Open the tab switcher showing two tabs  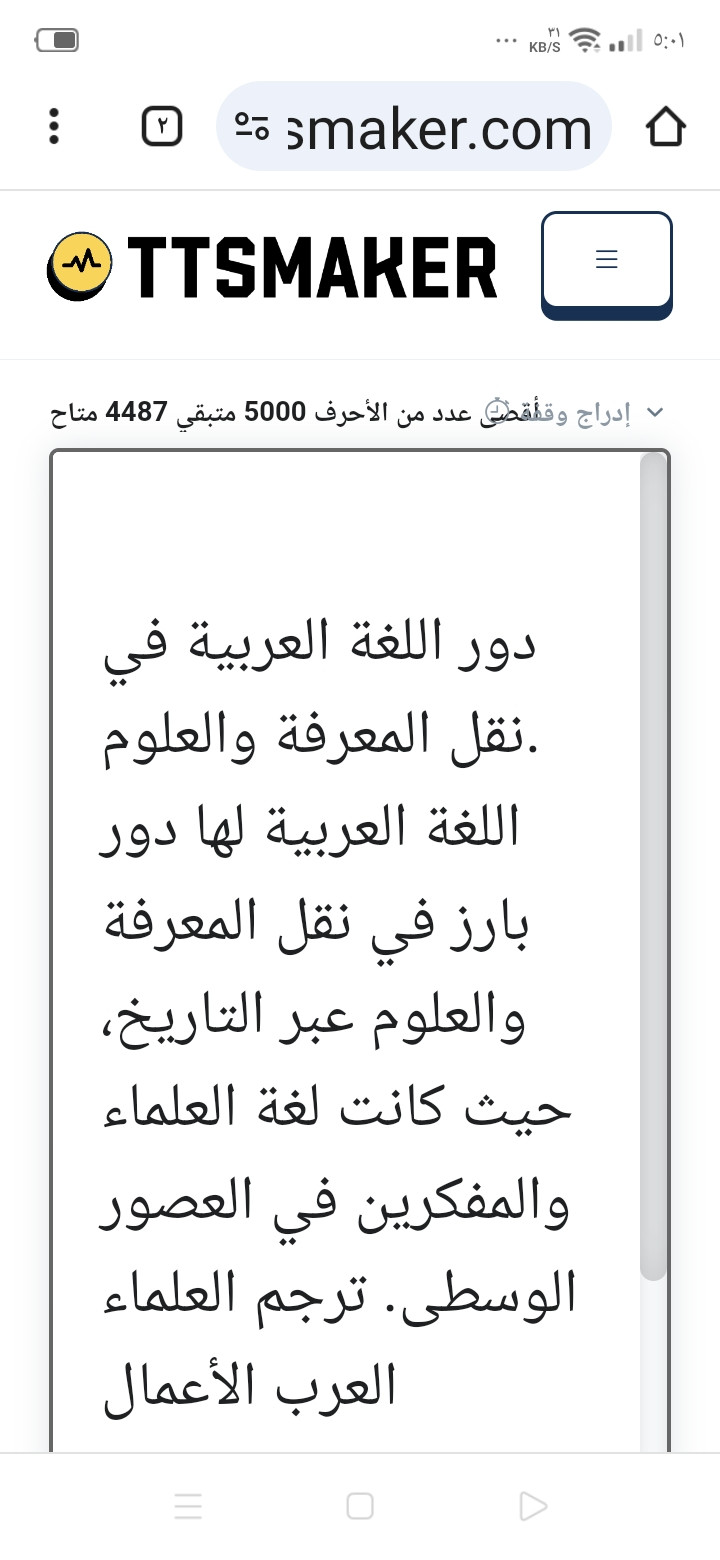tap(162, 127)
